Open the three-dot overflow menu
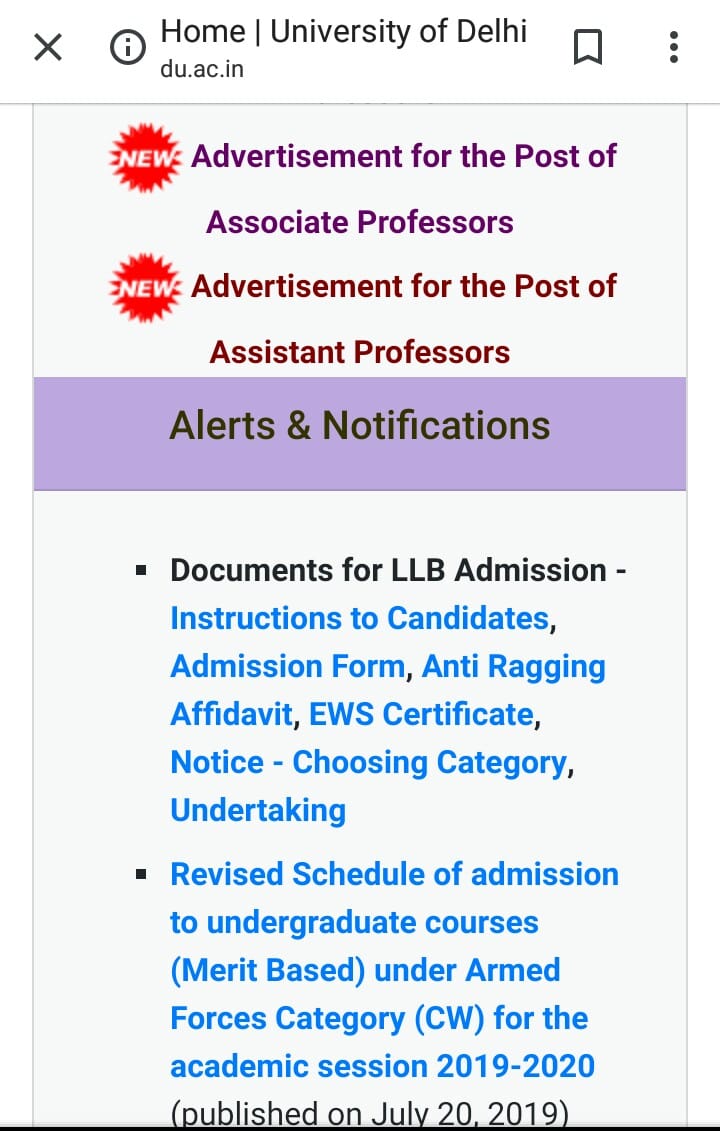Screen dimensions: 720x1131 [673, 48]
